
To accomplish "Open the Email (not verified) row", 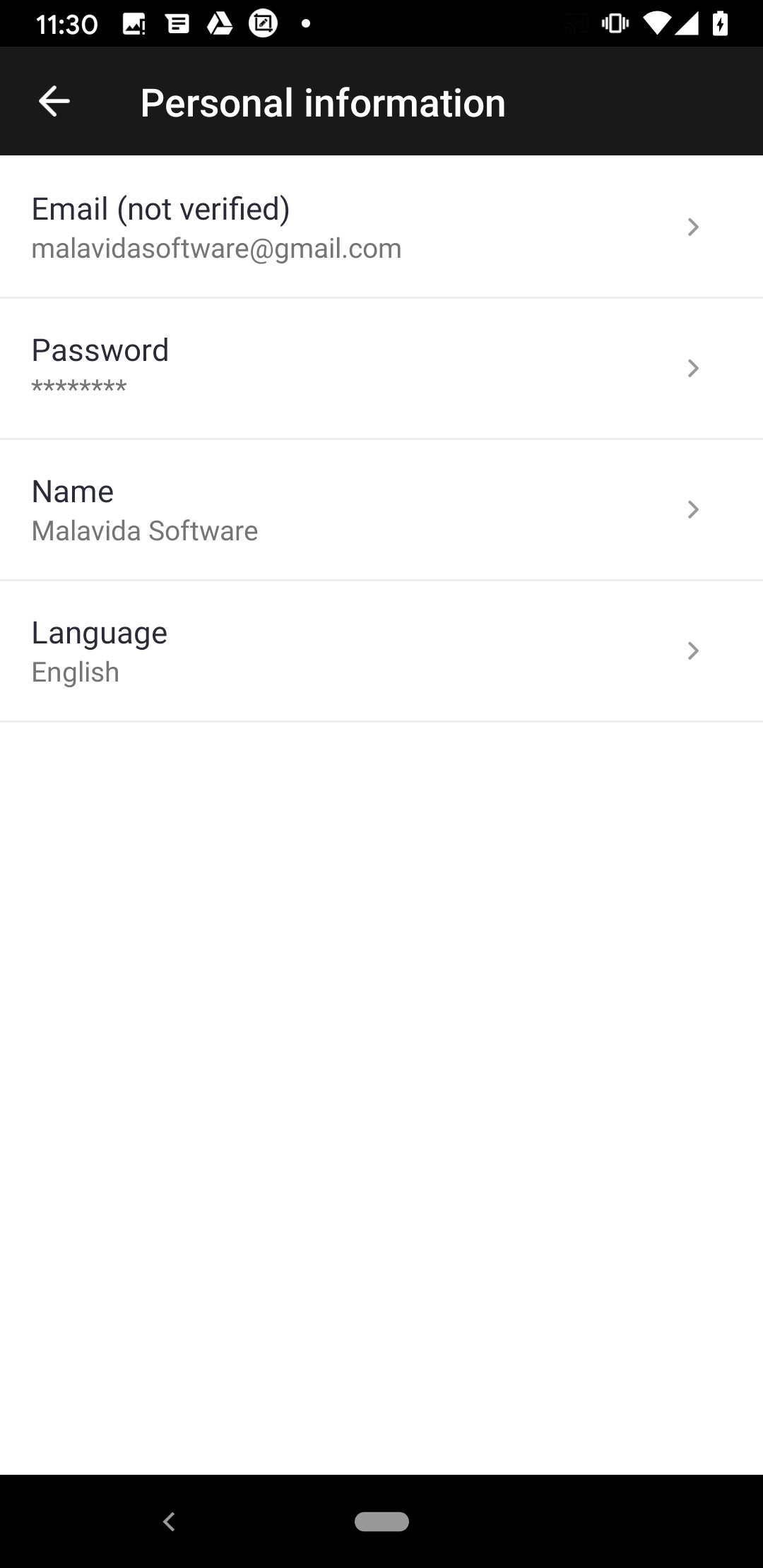I will point(381,227).
